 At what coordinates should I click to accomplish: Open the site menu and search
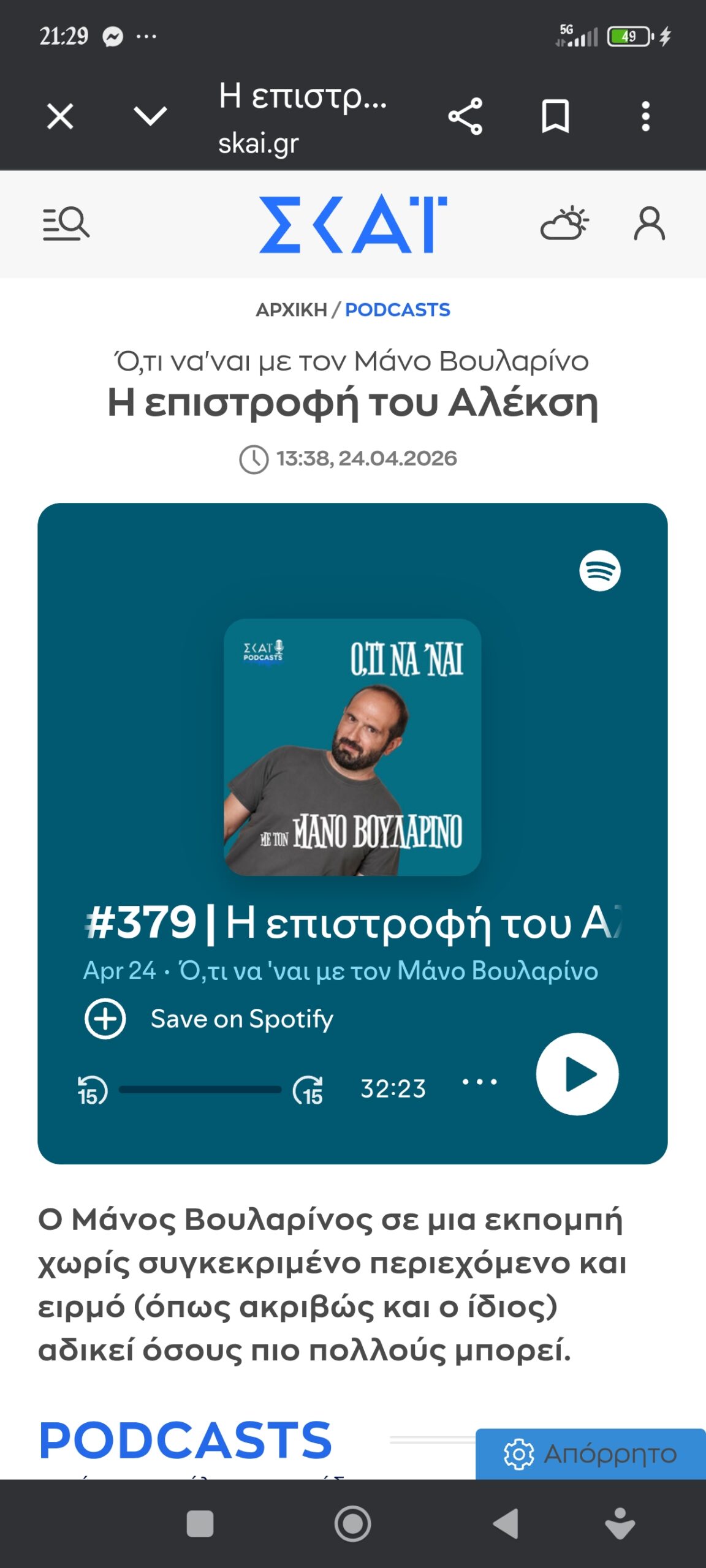(x=66, y=224)
